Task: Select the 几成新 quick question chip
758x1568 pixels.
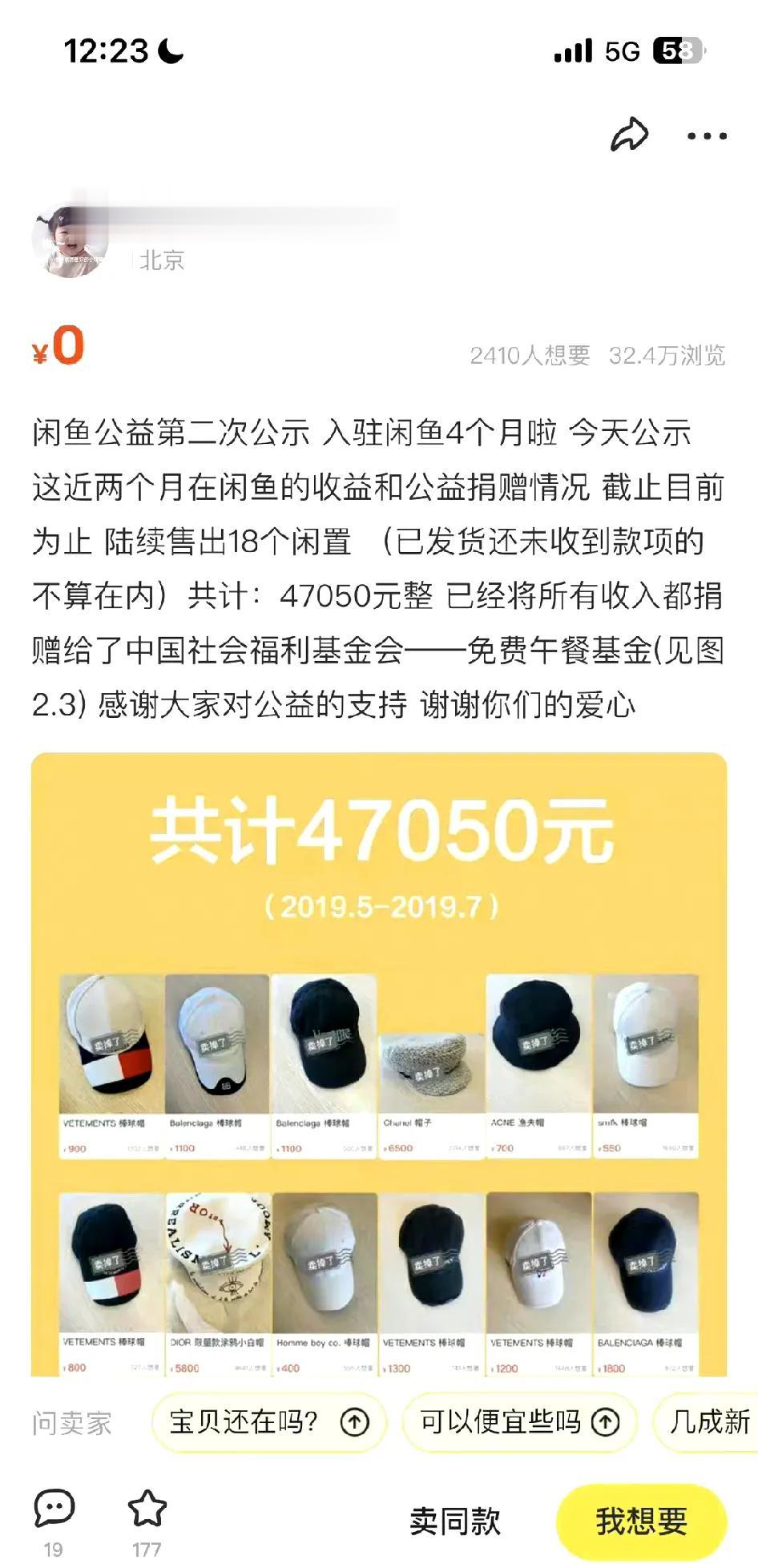Action: [707, 1422]
